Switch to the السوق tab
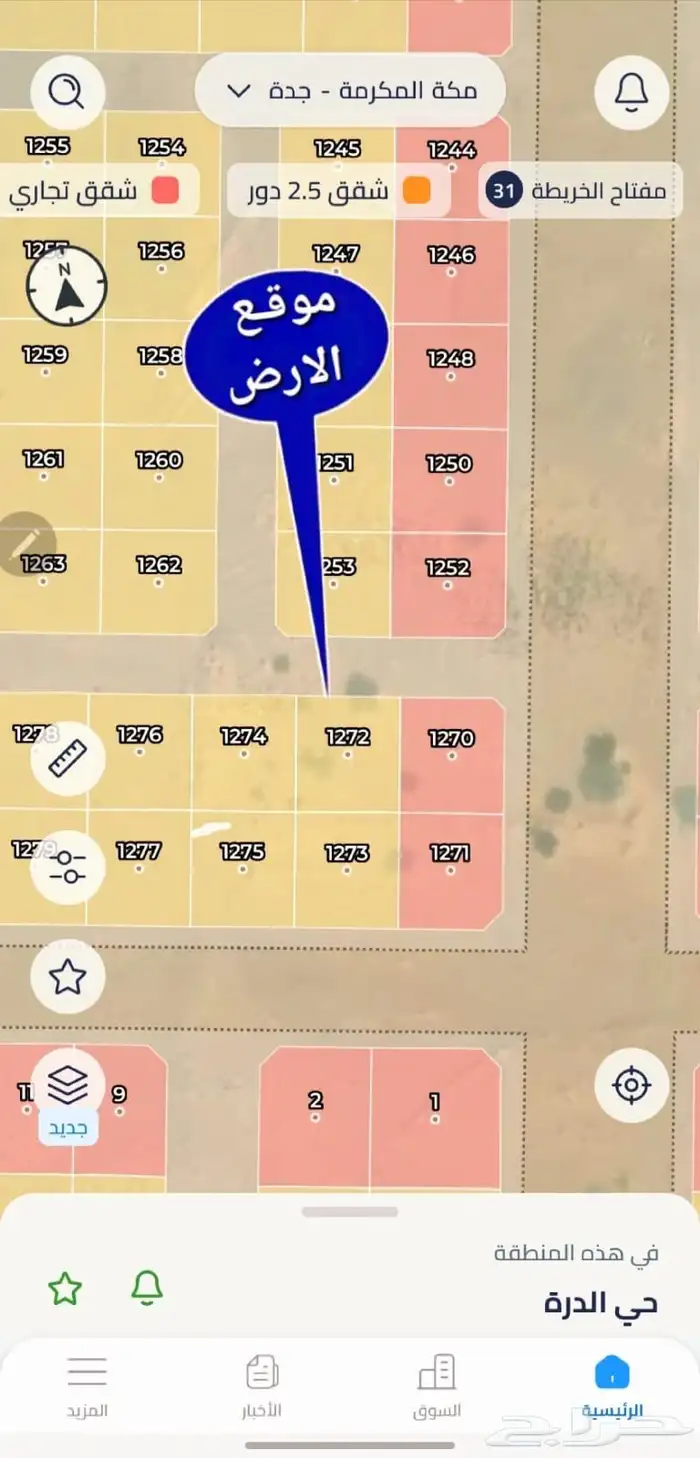 click(x=437, y=1387)
